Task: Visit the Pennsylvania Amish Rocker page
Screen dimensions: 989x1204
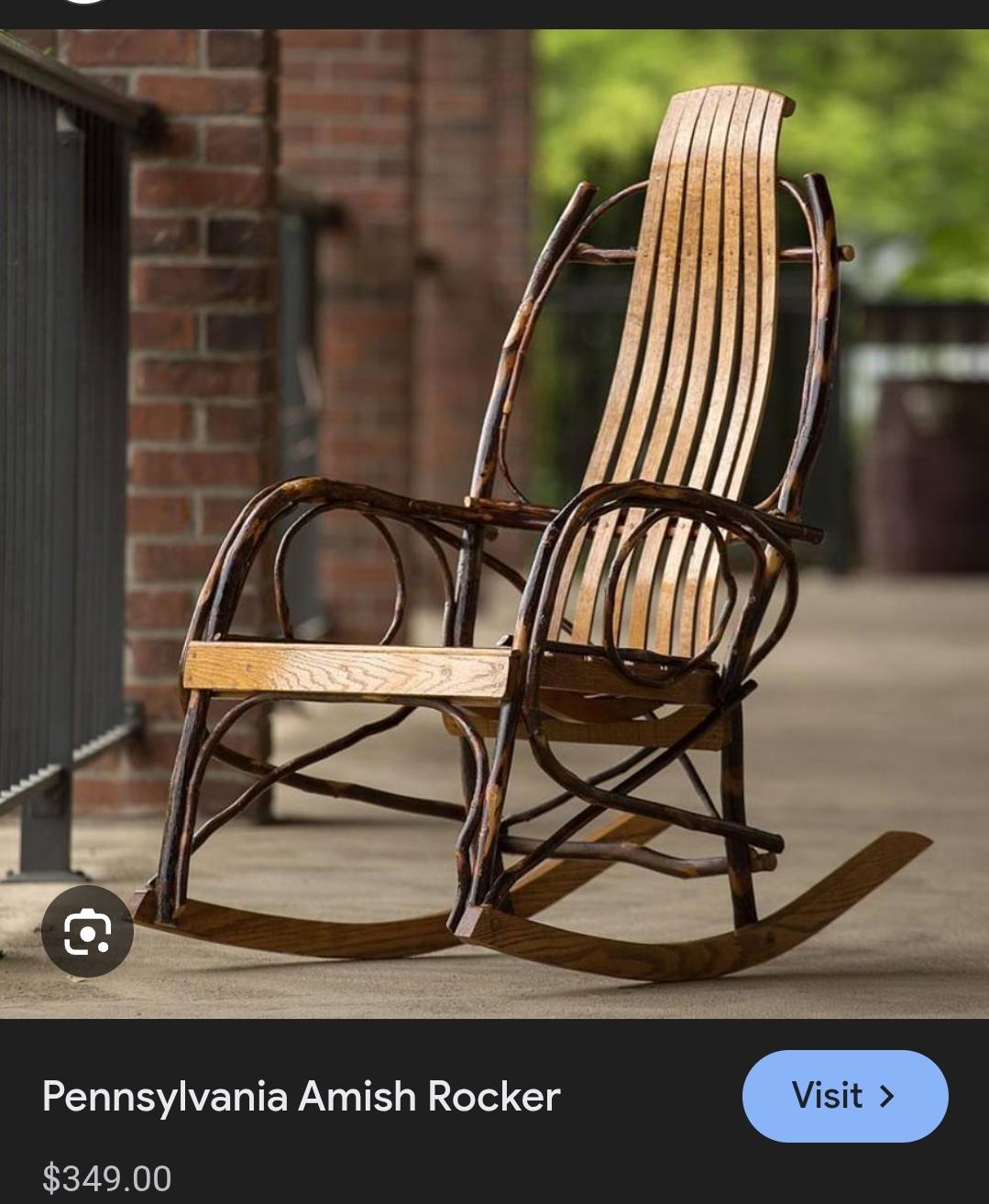Action: 844,1096
